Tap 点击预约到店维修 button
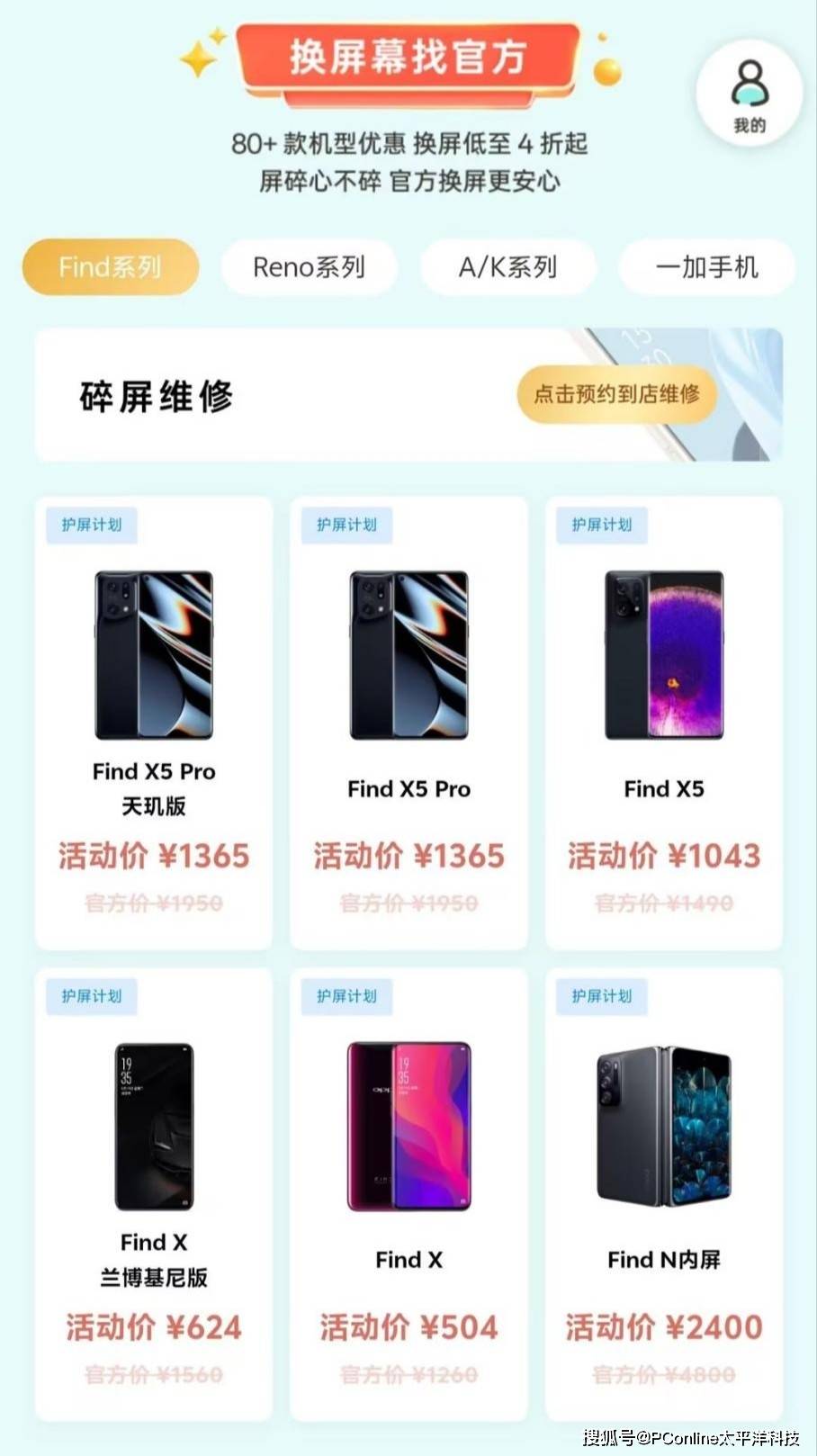This screenshot has width=817, height=1456. tap(616, 394)
